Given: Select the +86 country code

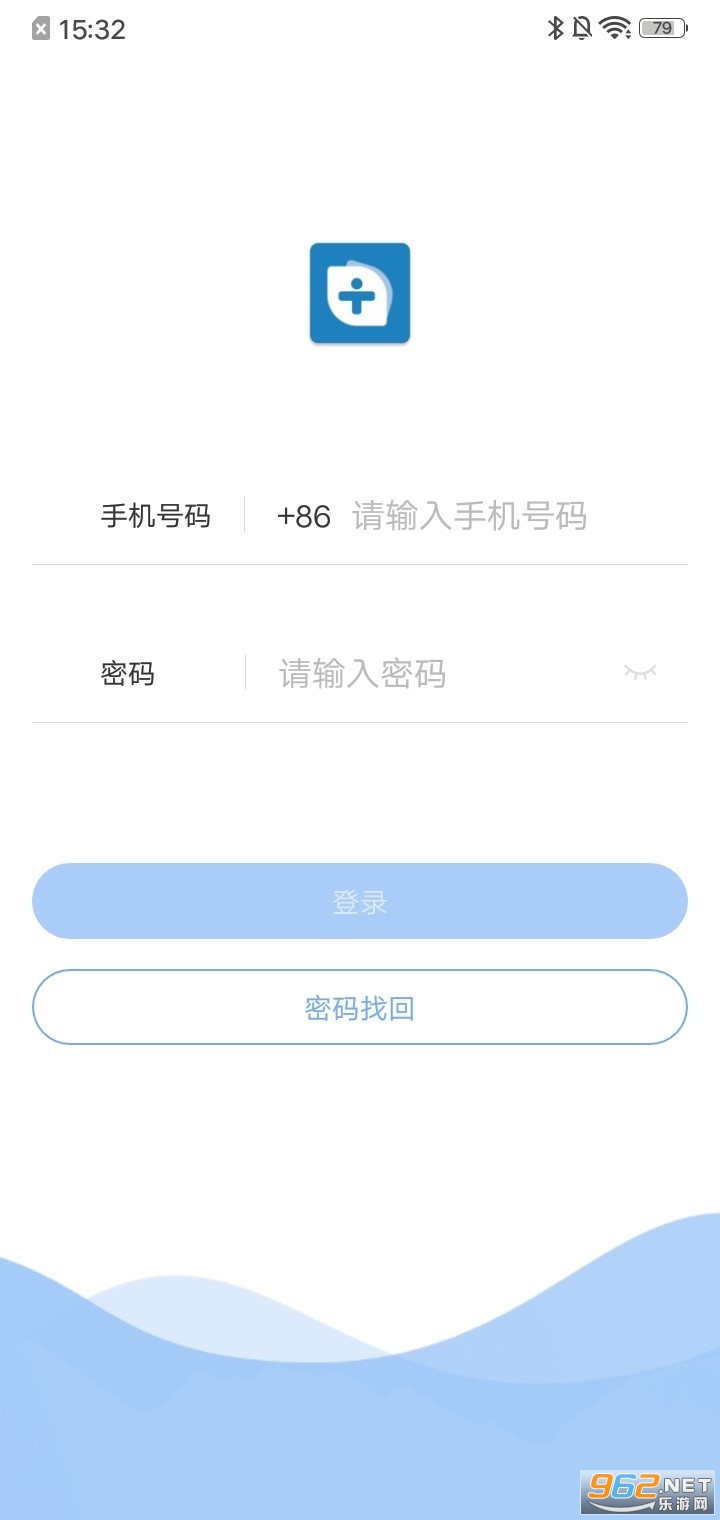Looking at the screenshot, I should 304,517.
